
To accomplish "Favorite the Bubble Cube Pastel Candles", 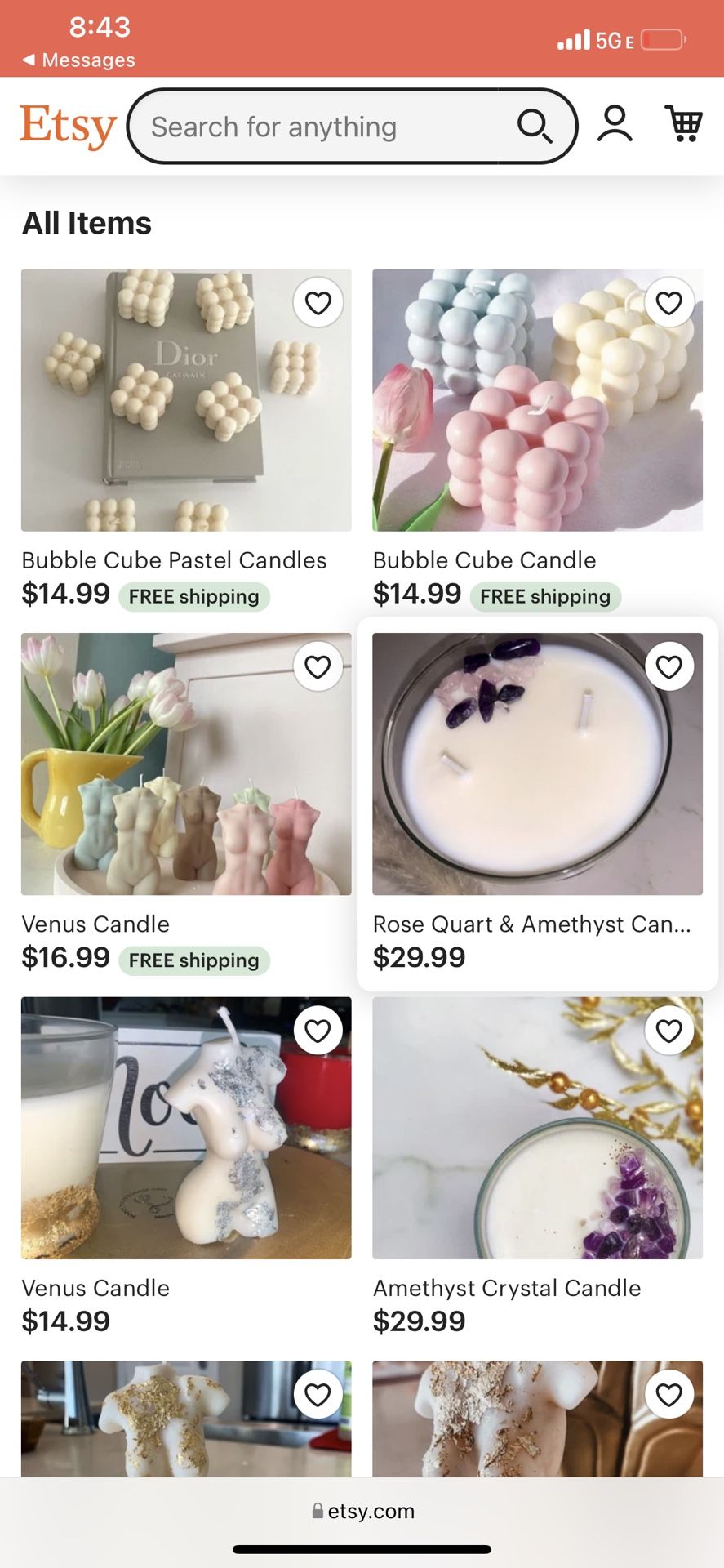I will click(x=318, y=303).
